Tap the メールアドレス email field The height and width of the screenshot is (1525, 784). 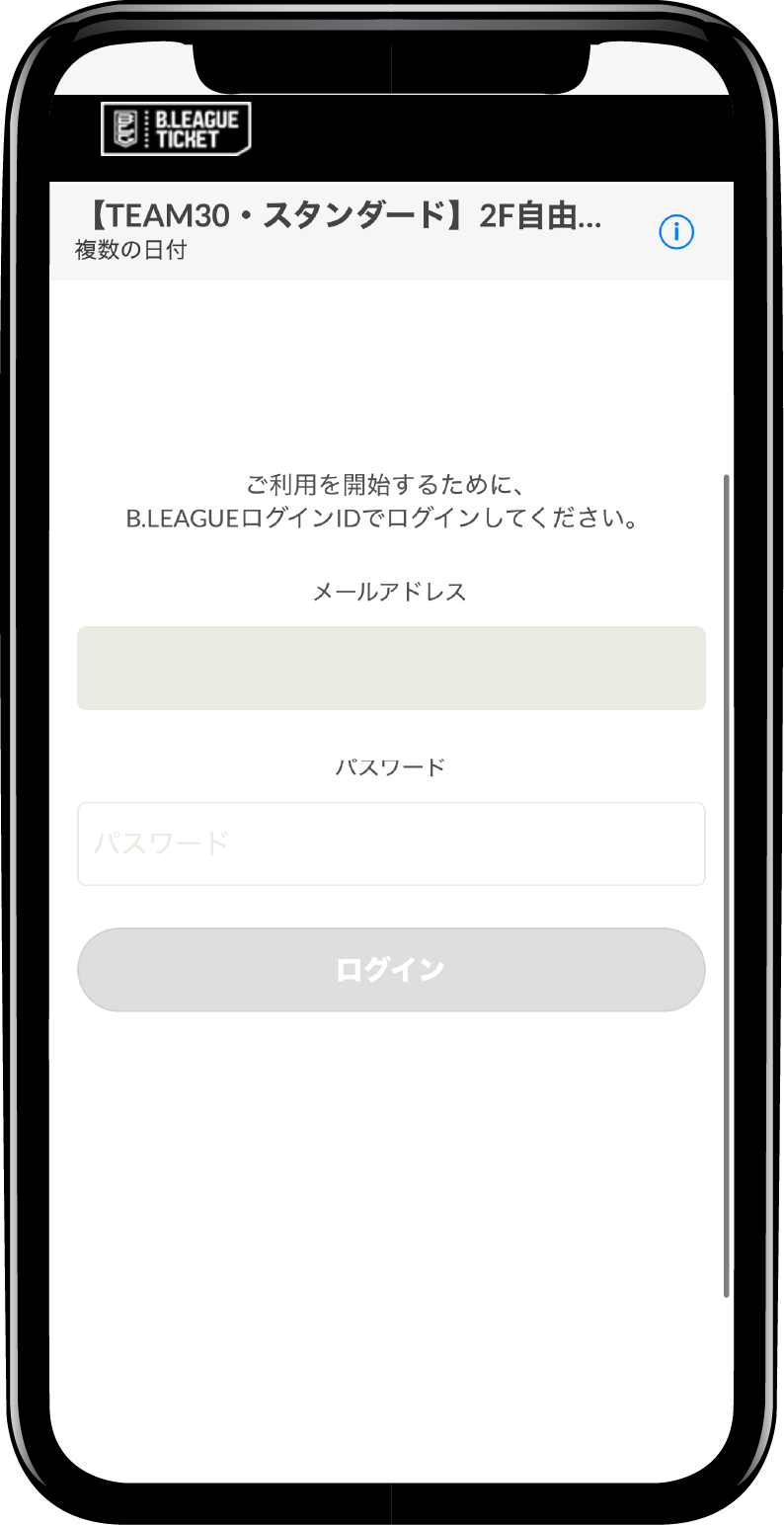pos(391,668)
